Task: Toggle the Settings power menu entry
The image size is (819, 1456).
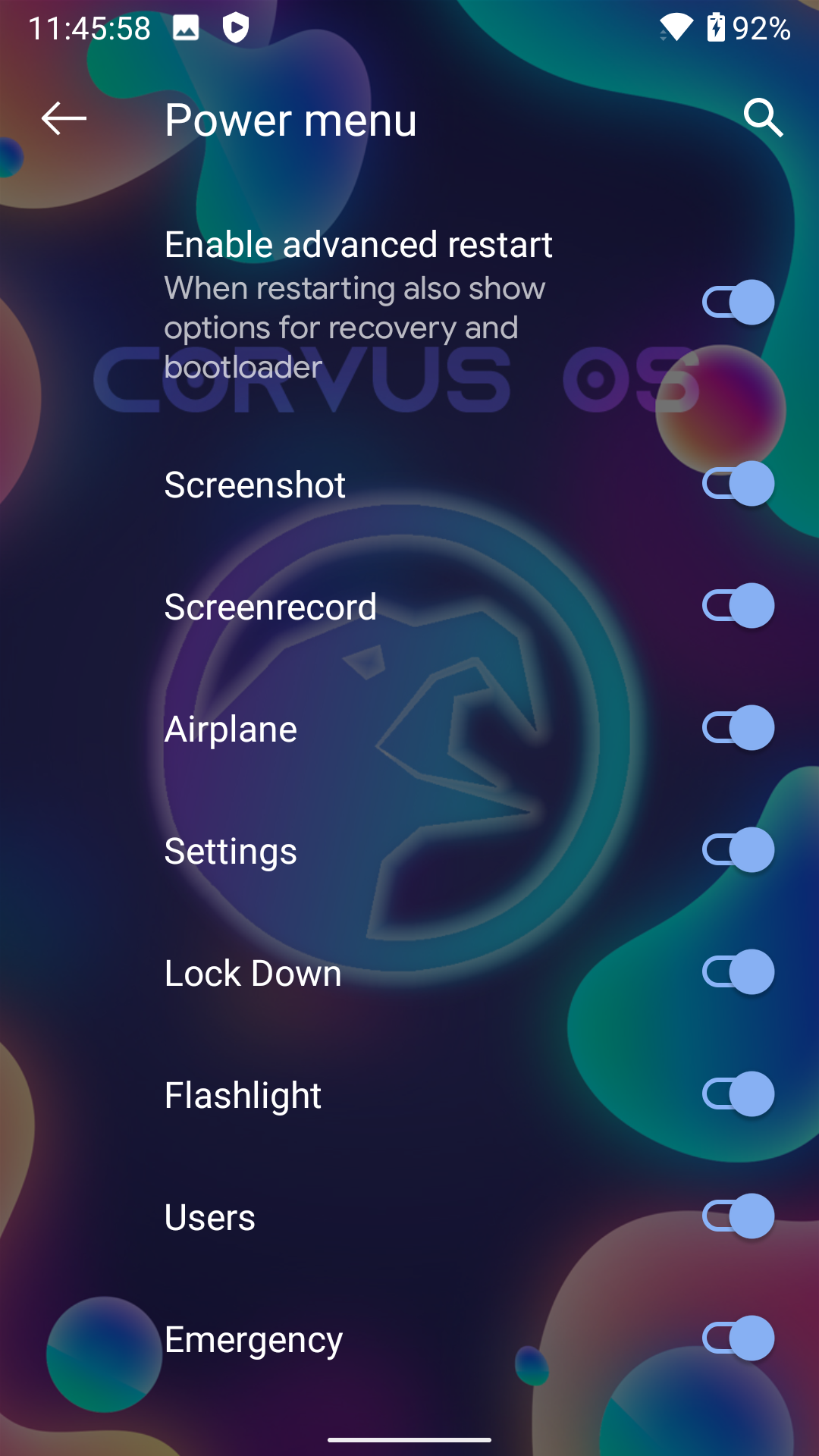Action: click(738, 850)
